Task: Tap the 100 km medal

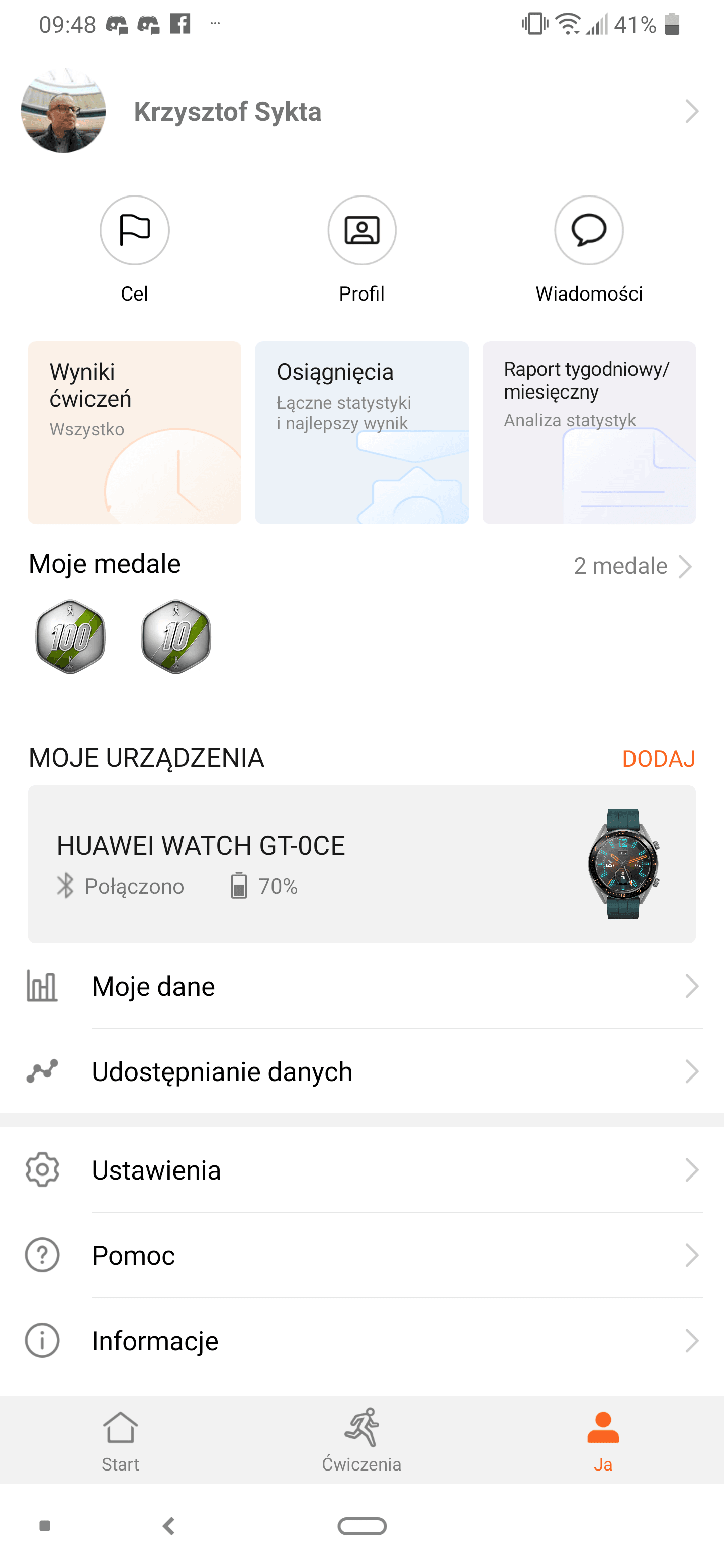Action: [x=70, y=637]
